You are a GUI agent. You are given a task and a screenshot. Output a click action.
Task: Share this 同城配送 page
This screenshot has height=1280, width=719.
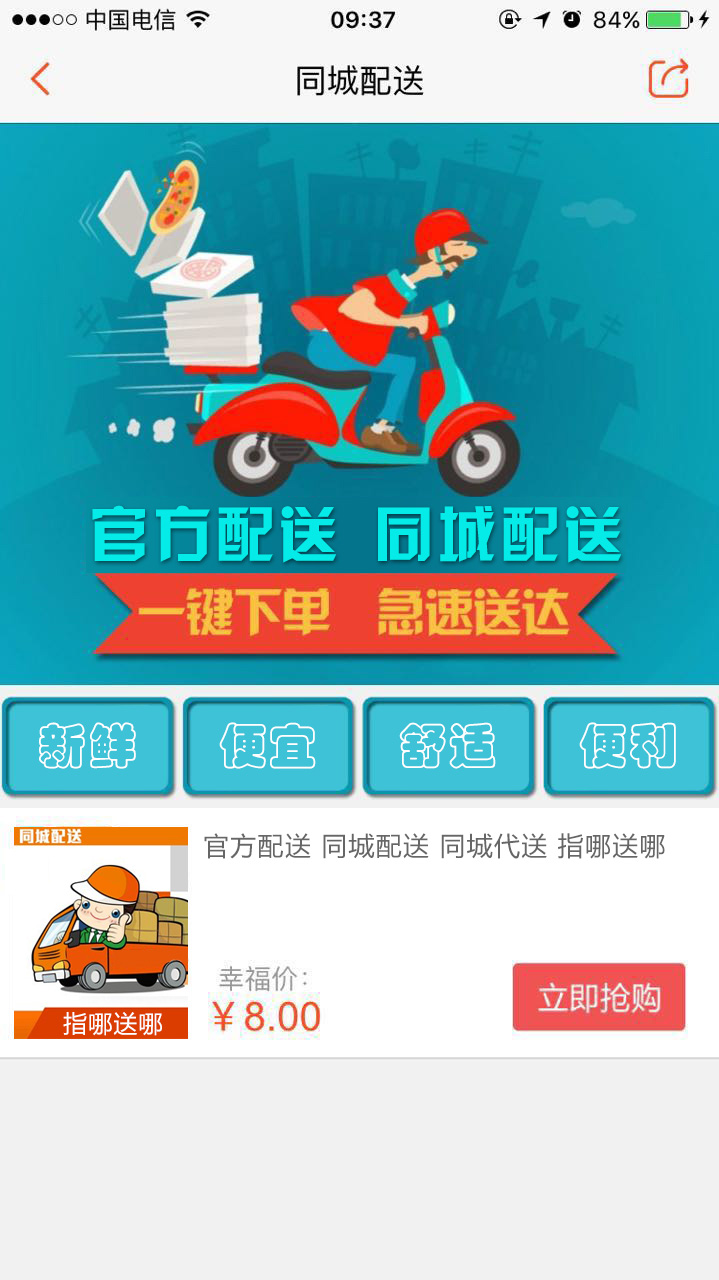point(668,79)
